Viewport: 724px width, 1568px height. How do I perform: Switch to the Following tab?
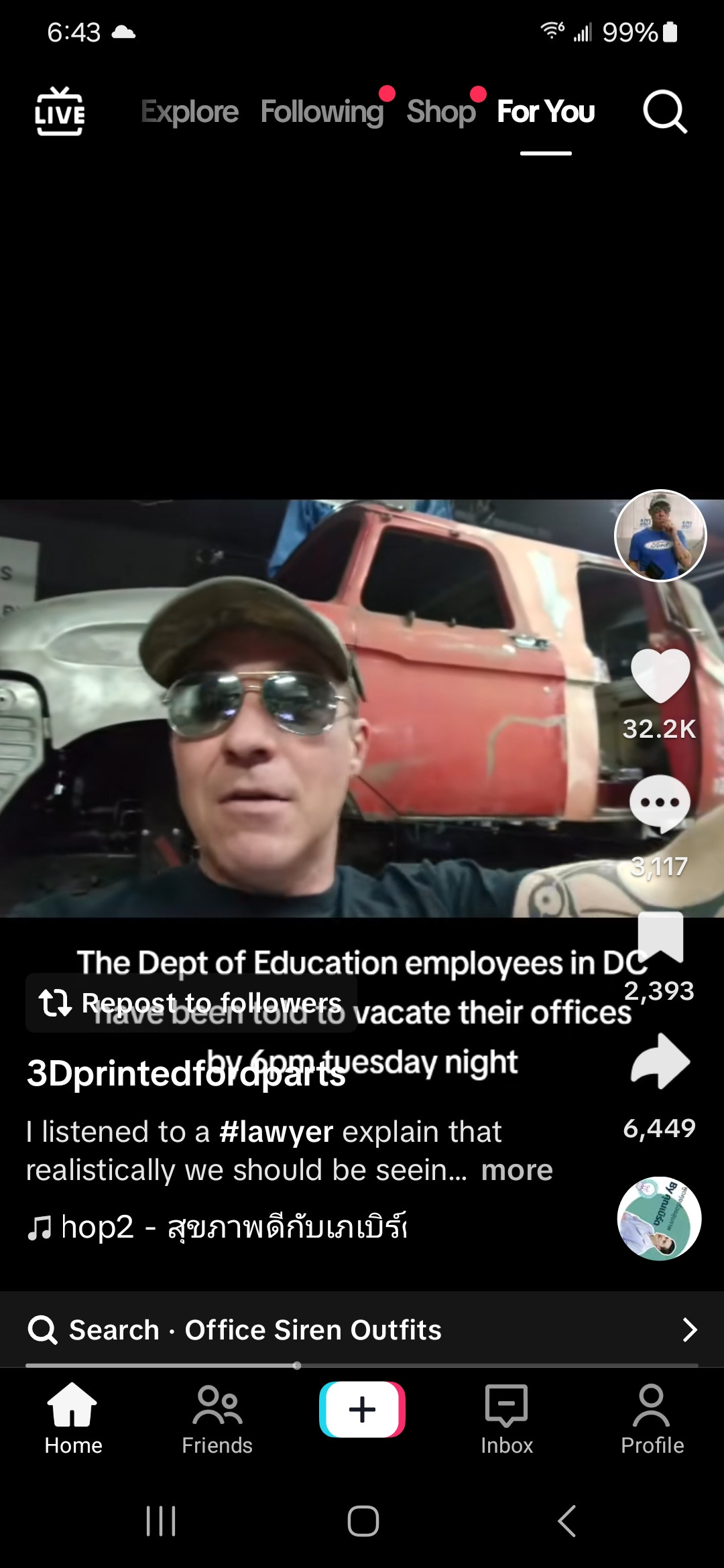point(322,112)
